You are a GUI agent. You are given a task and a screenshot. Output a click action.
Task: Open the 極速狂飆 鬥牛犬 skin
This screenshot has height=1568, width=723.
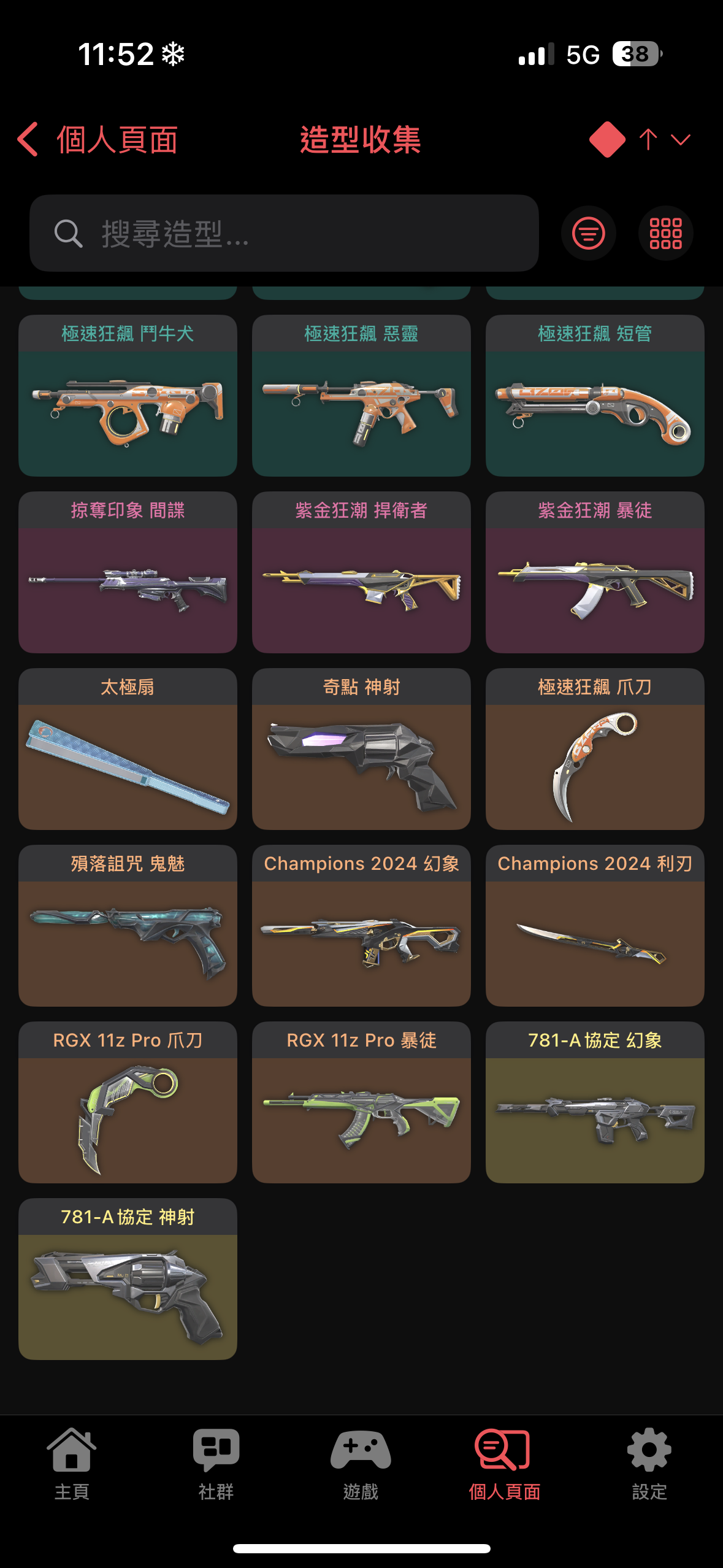click(128, 396)
